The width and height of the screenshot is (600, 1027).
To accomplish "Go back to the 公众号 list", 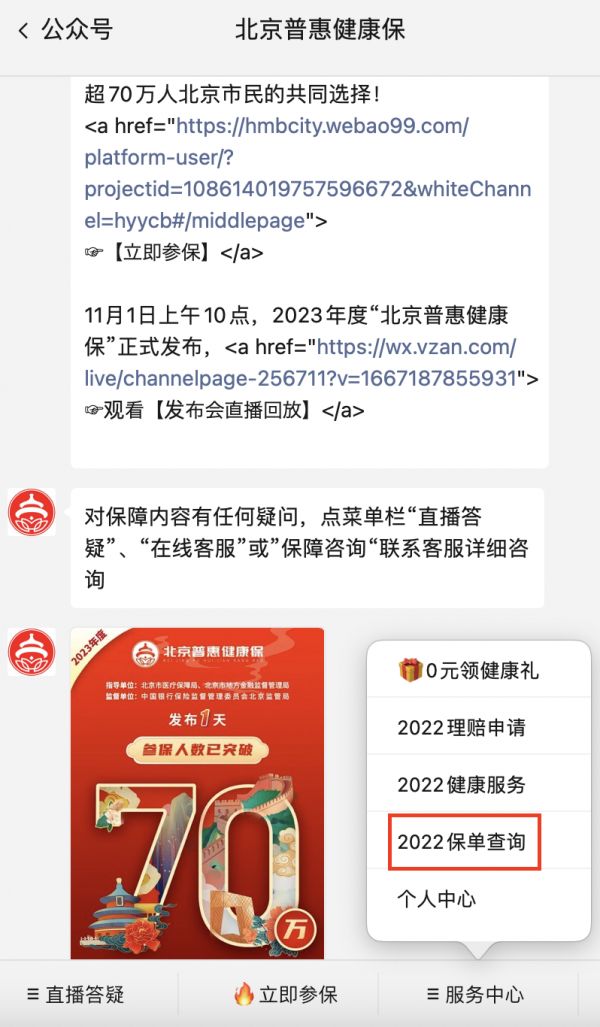I will tap(66, 30).
